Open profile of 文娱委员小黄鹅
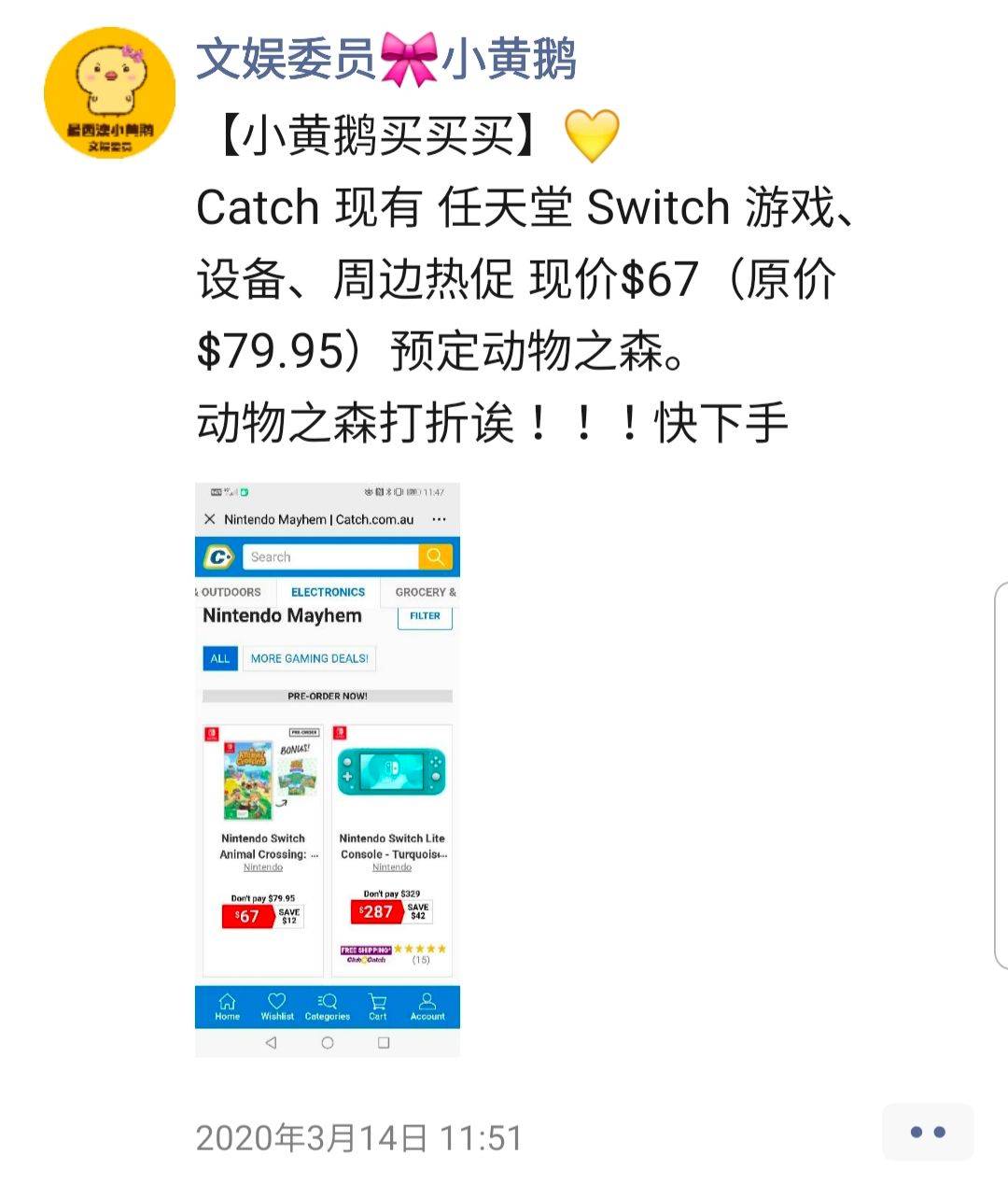The height and width of the screenshot is (1197, 1008). click(x=385, y=60)
